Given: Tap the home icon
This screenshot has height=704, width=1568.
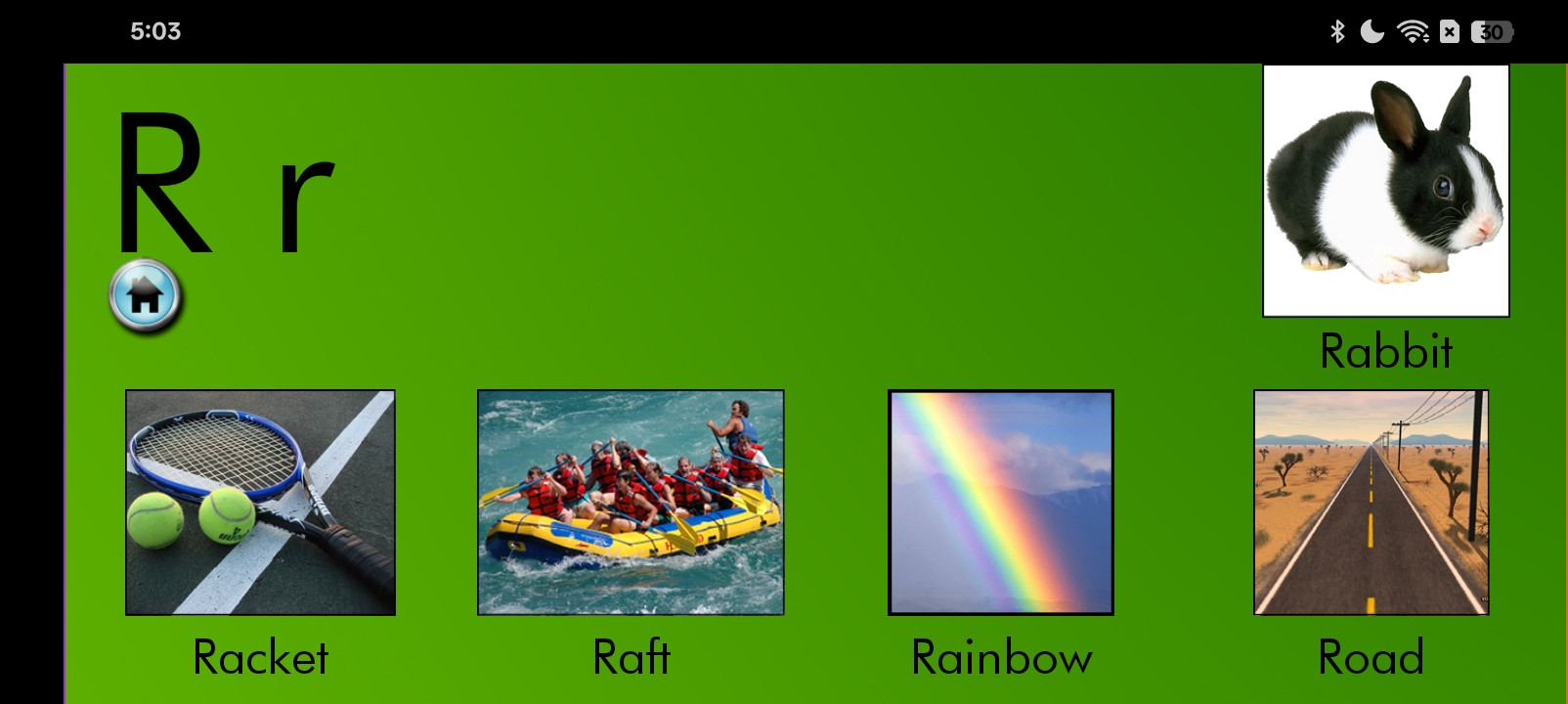Looking at the screenshot, I should [145, 295].
